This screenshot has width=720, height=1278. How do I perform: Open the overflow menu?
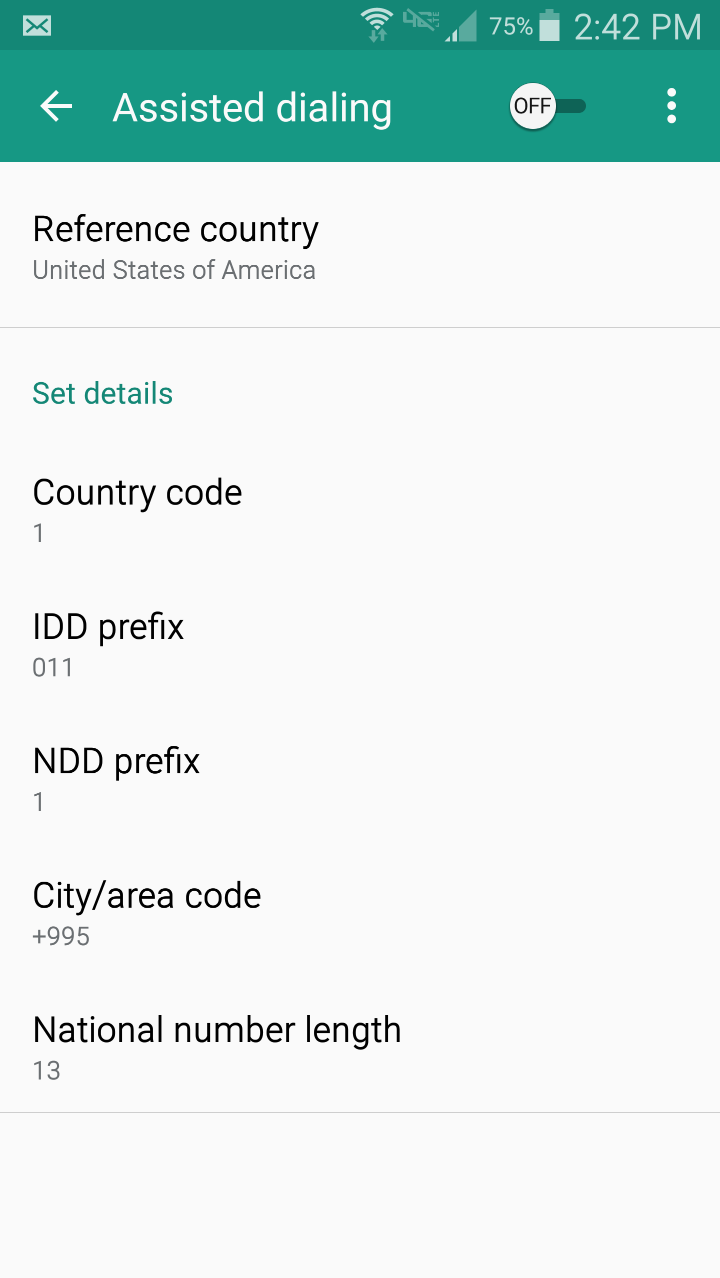click(x=671, y=106)
